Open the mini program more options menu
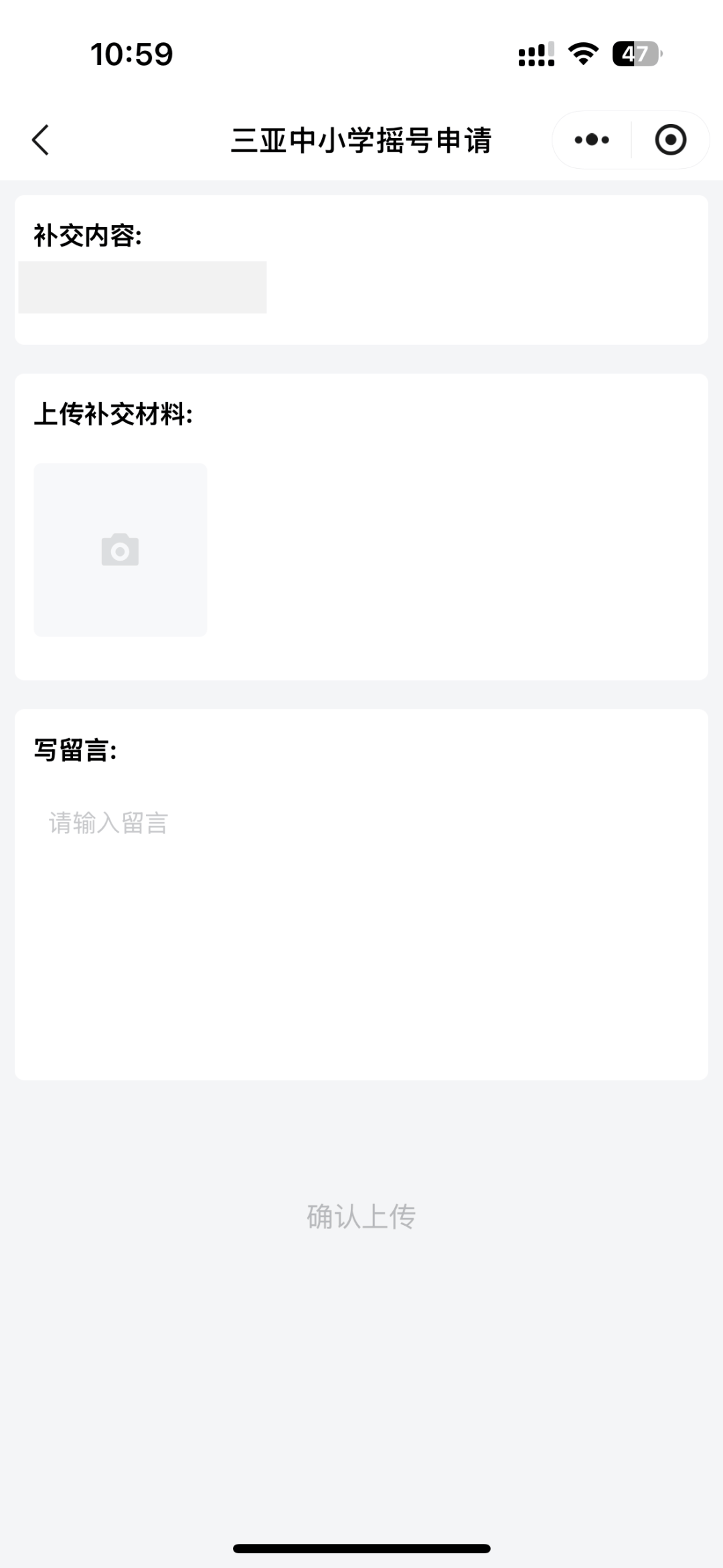The image size is (723, 1568). pyautogui.click(x=592, y=140)
